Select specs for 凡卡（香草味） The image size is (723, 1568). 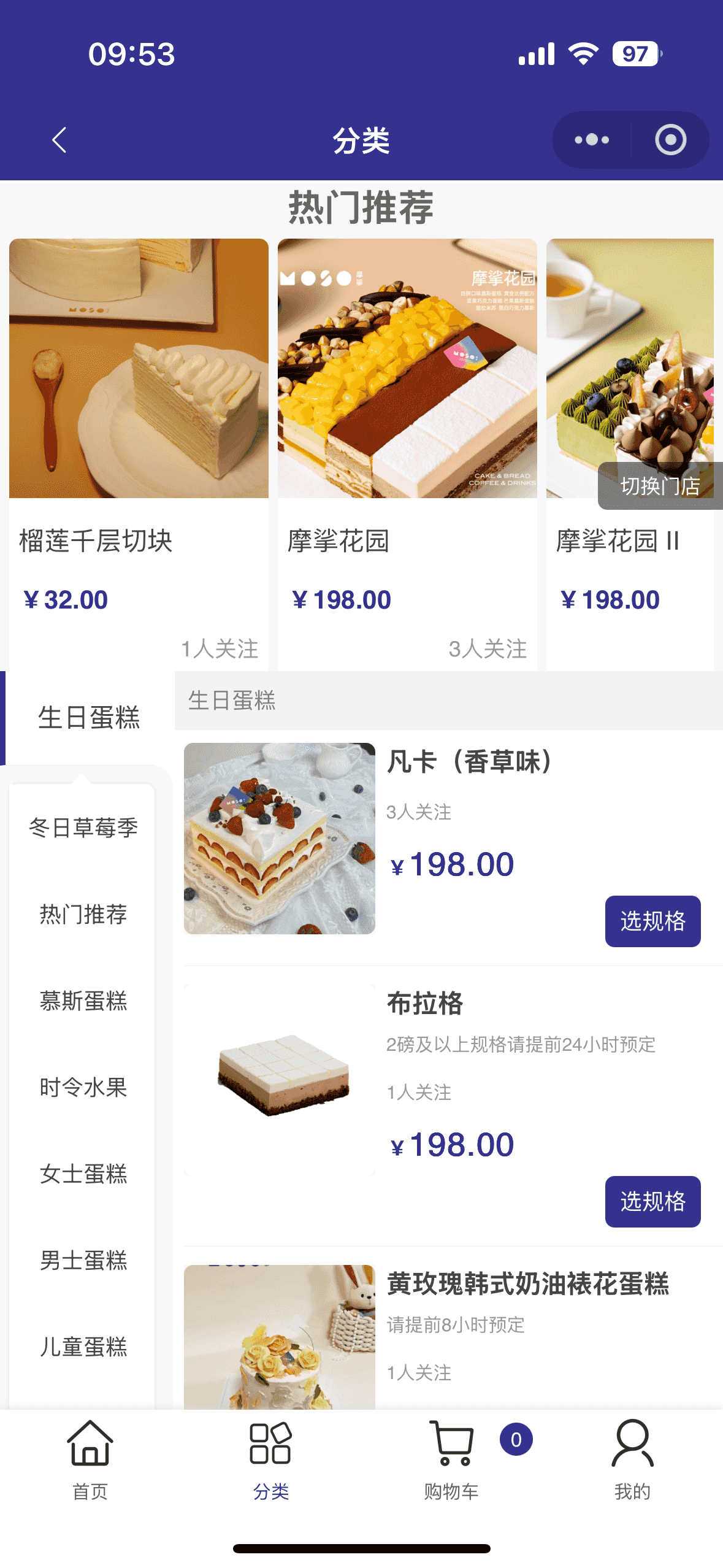652,921
